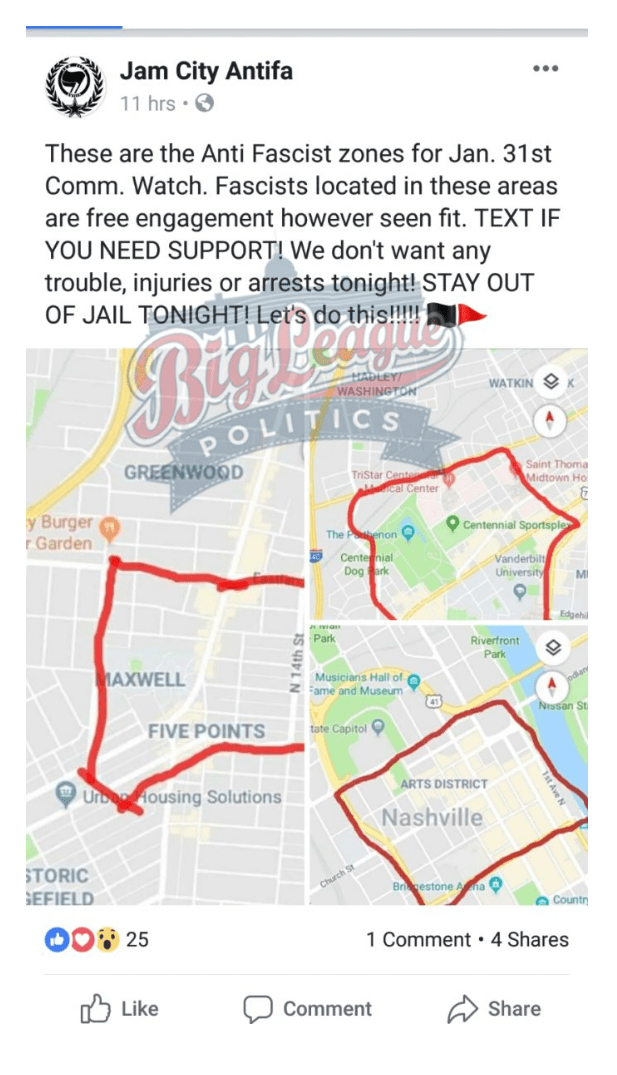Comment on this post
This screenshot has width=617, height=1075.
pos(308,1009)
